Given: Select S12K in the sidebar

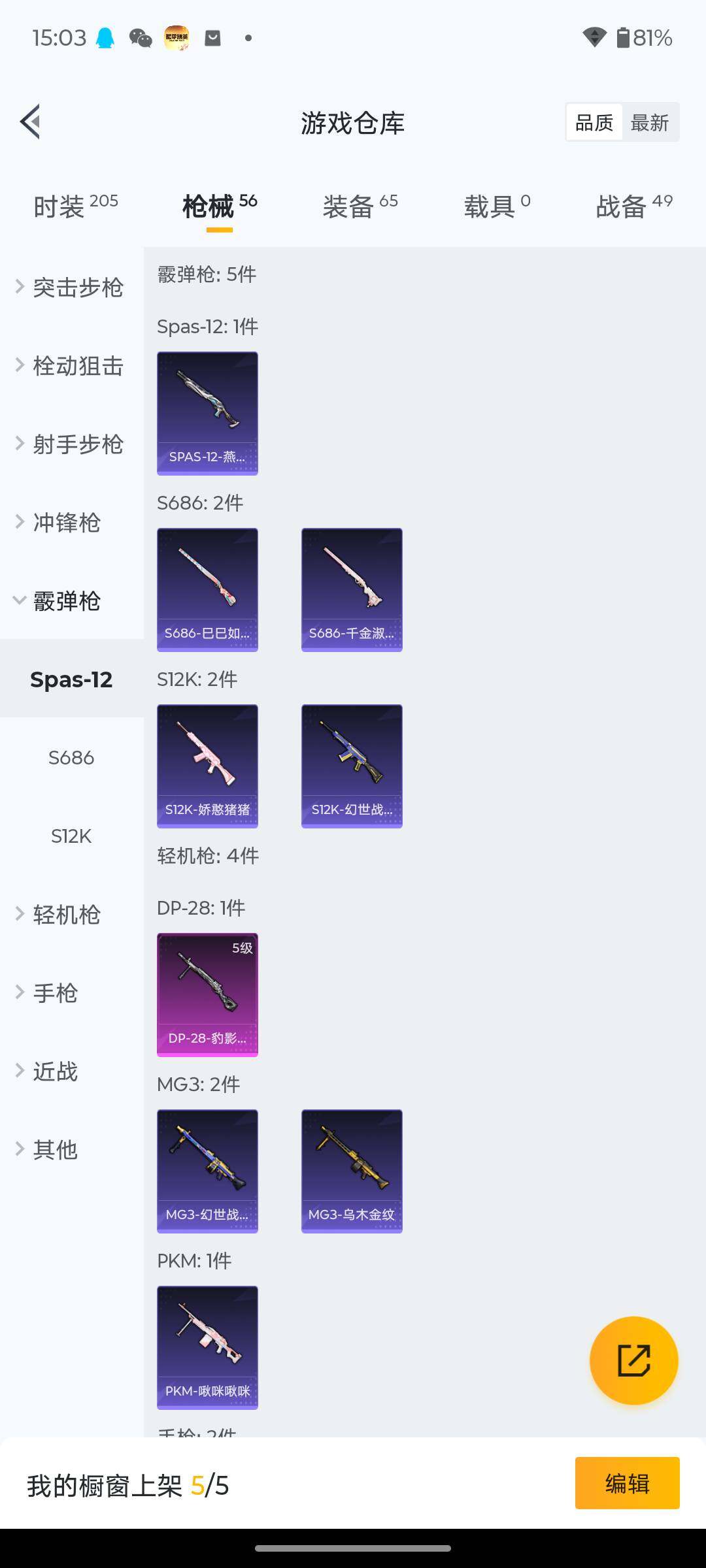Looking at the screenshot, I should (x=71, y=836).
